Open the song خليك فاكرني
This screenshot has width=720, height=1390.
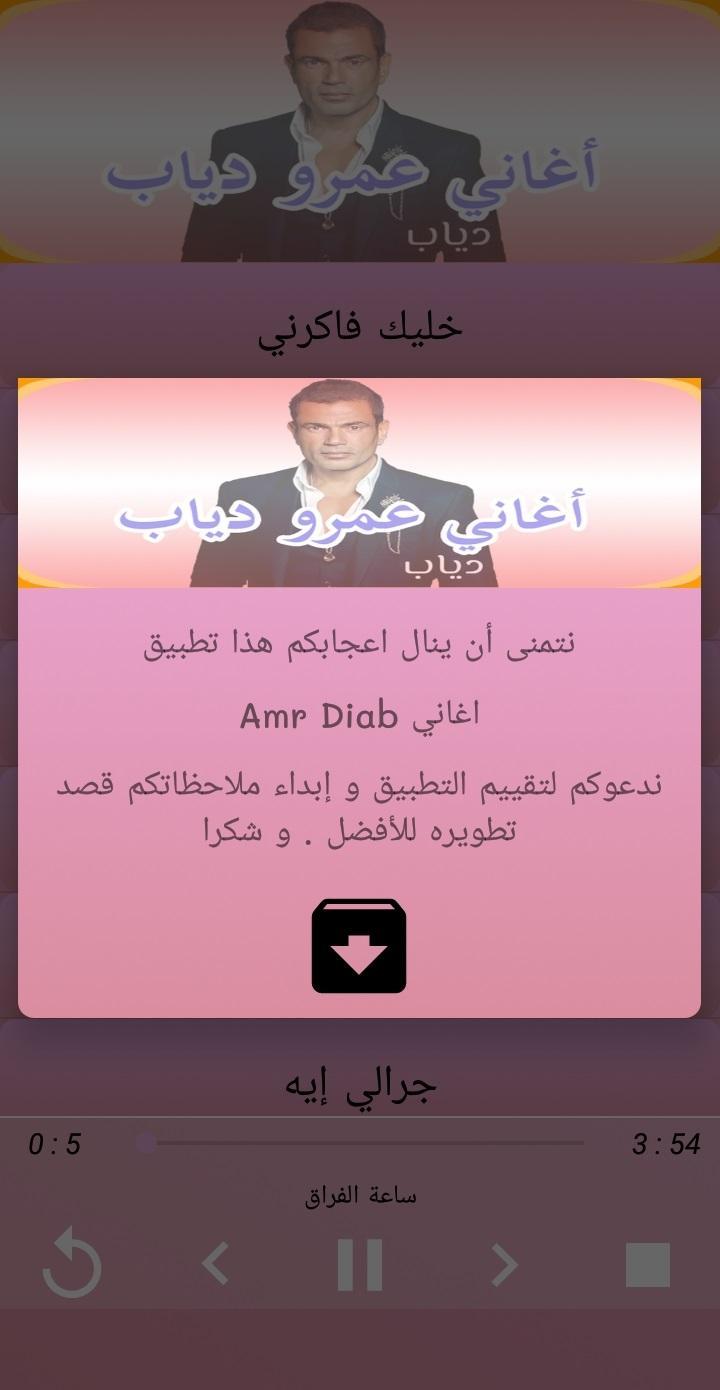pos(360,327)
